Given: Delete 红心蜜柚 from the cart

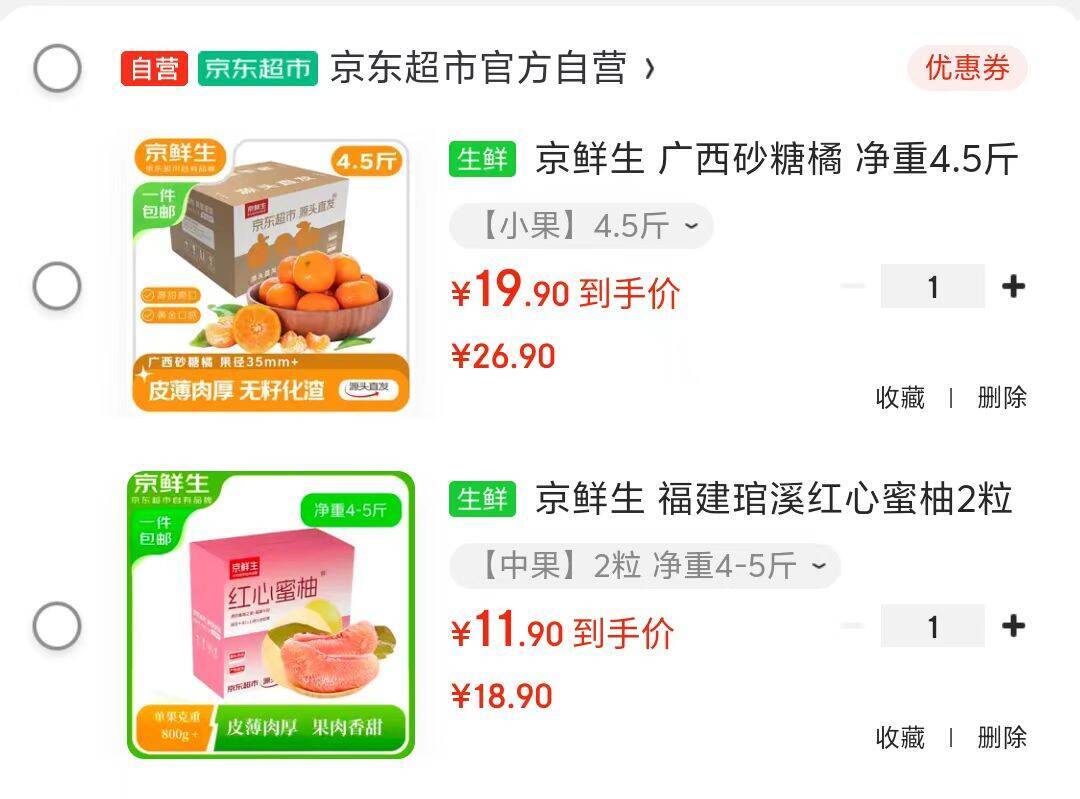Looking at the screenshot, I should [x=1002, y=737].
